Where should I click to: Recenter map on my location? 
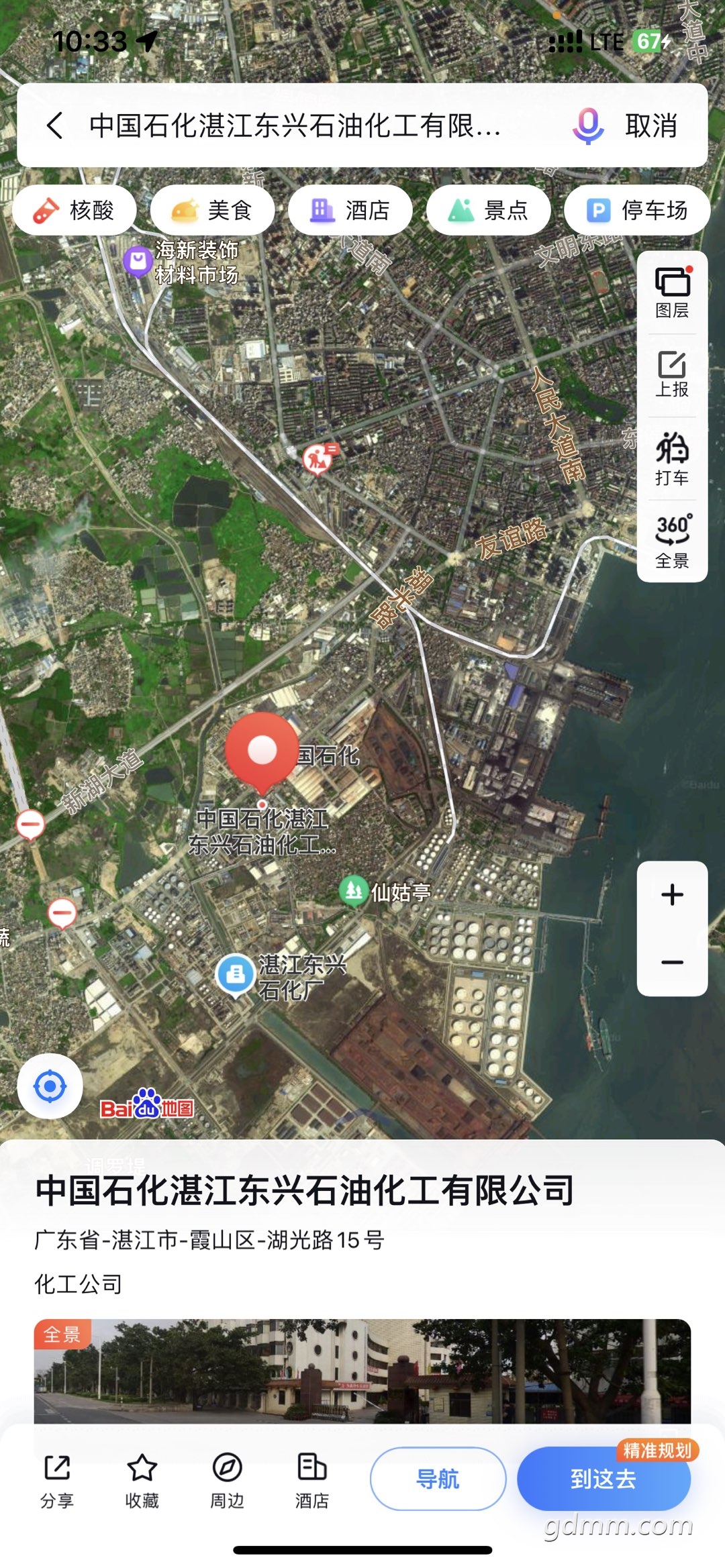click(50, 1086)
